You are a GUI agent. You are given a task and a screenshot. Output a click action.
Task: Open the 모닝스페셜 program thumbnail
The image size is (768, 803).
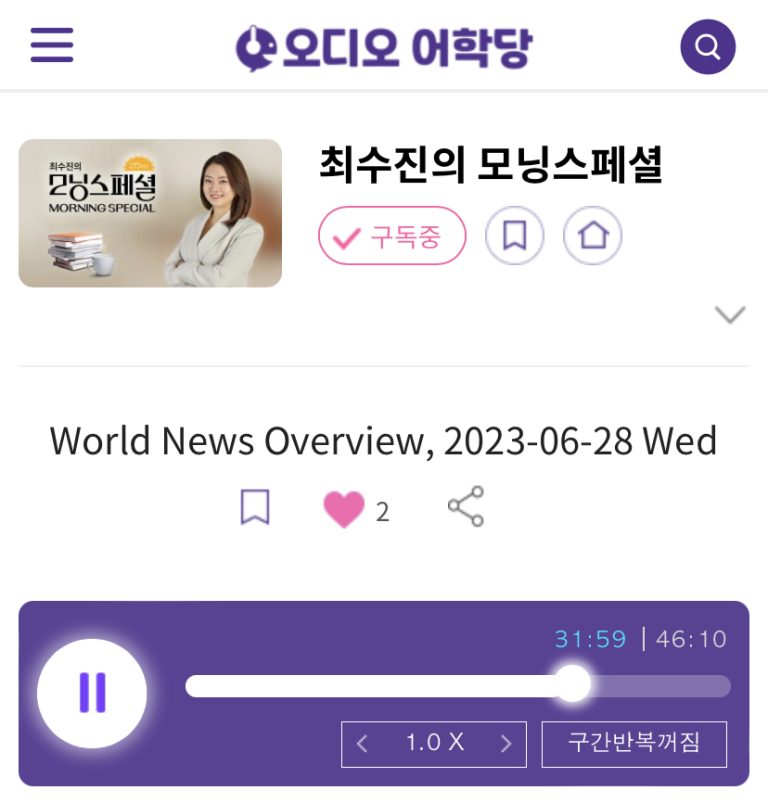(150, 213)
